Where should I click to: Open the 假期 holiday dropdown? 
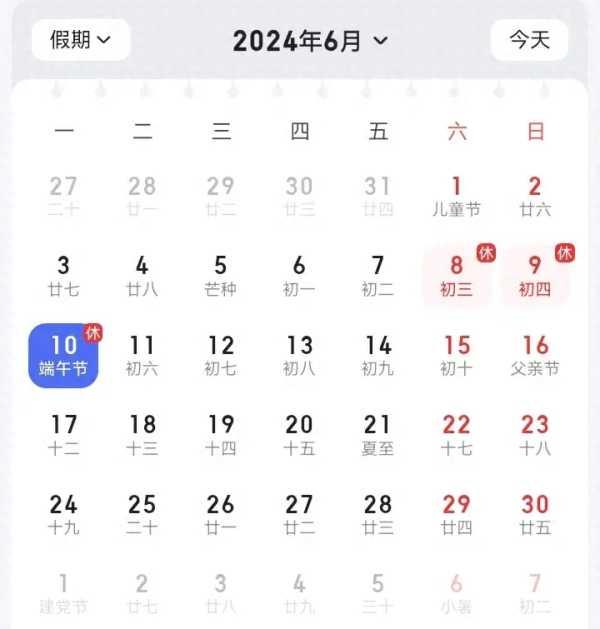point(80,40)
